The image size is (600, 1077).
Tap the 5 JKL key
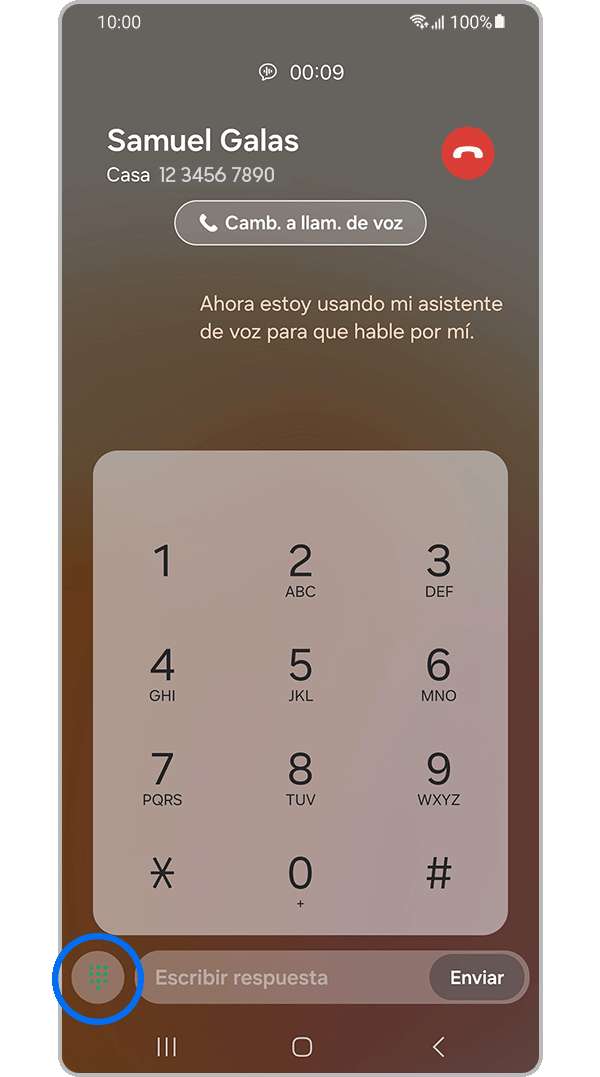pyautogui.click(x=300, y=673)
